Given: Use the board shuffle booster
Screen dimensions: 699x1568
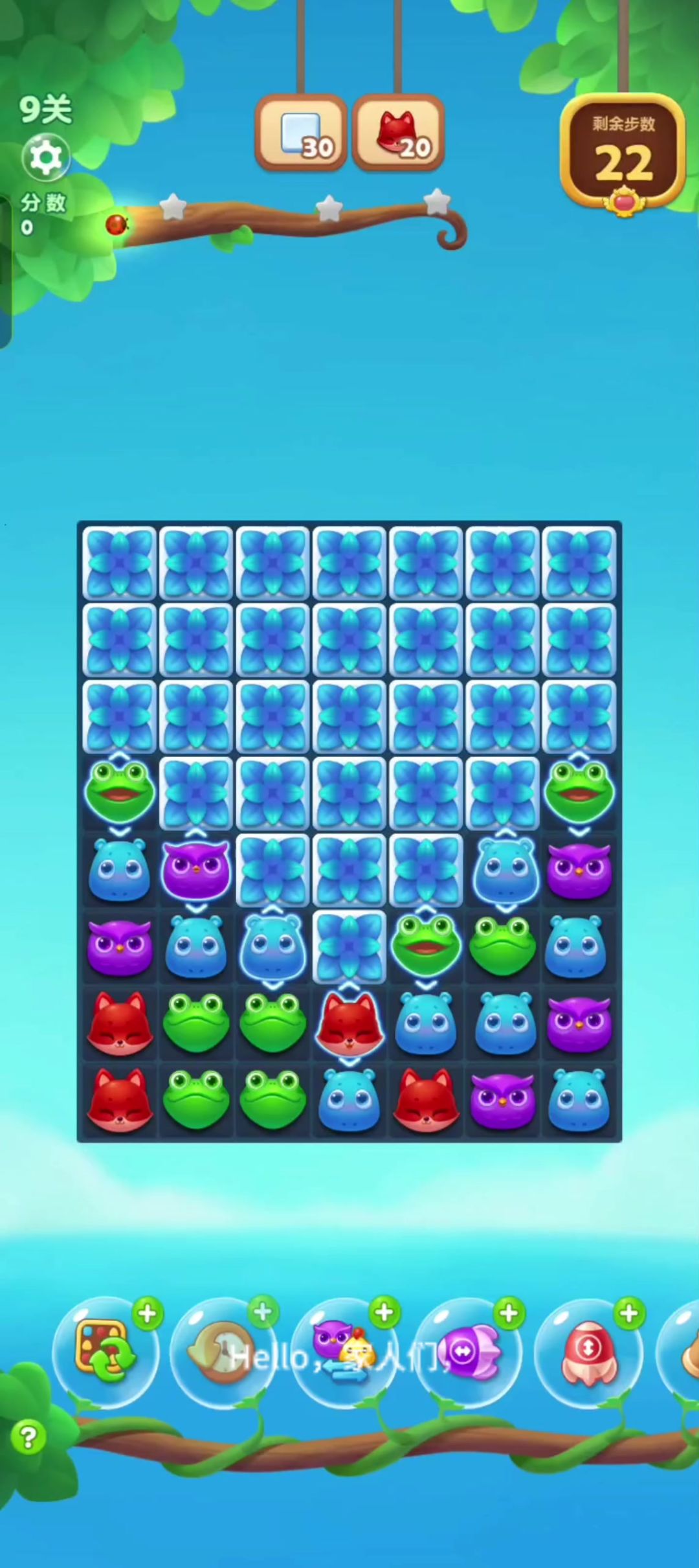Looking at the screenshot, I should click(105, 1351).
